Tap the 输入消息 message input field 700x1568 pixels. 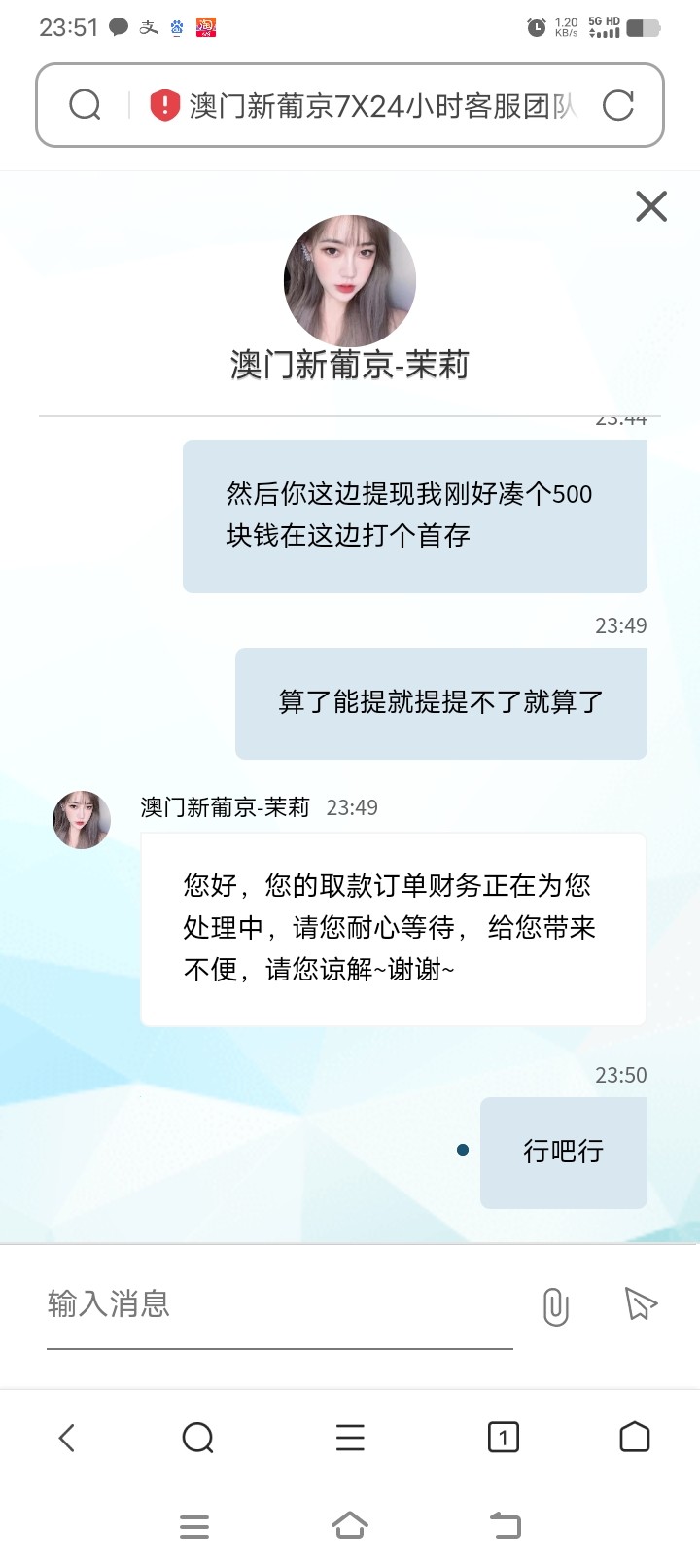[x=194, y=1307]
